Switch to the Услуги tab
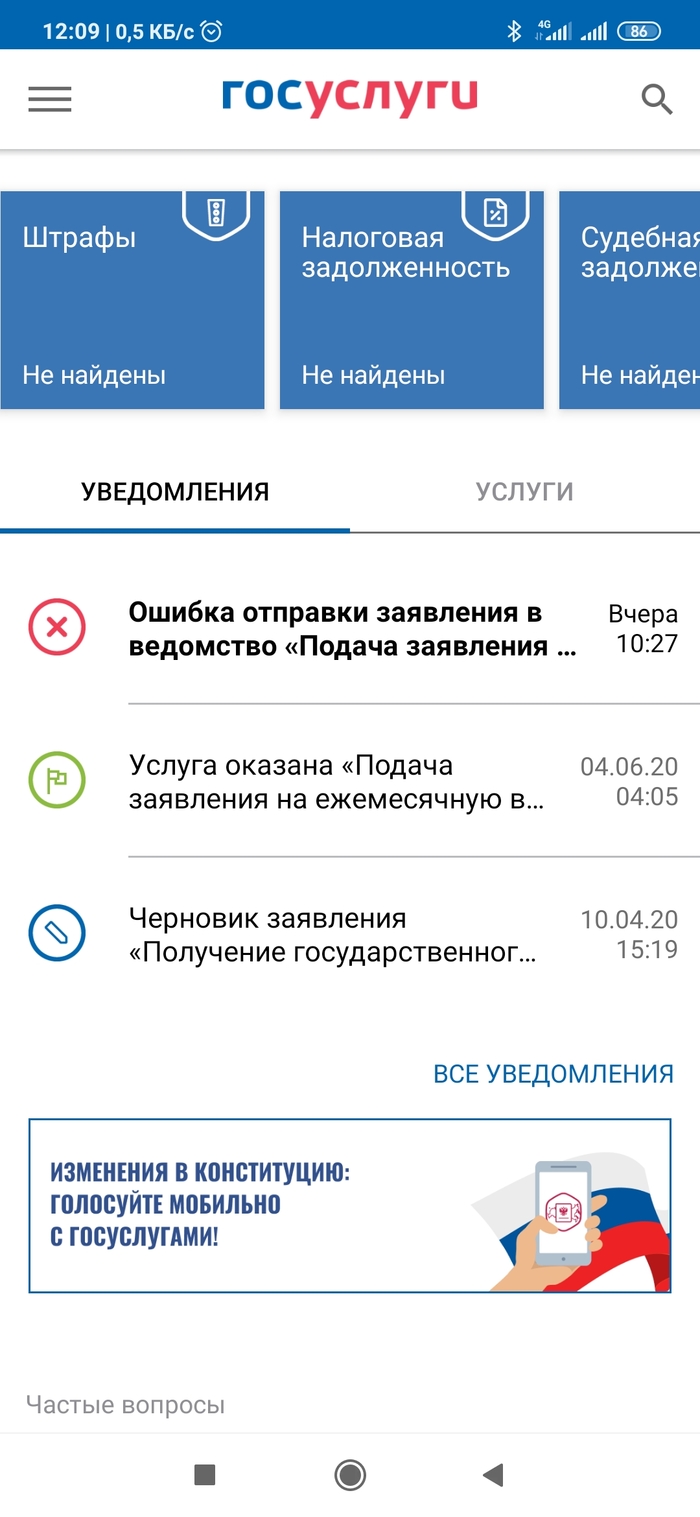The height and width of the screenshot is (1517, 700). coord(524,492)
